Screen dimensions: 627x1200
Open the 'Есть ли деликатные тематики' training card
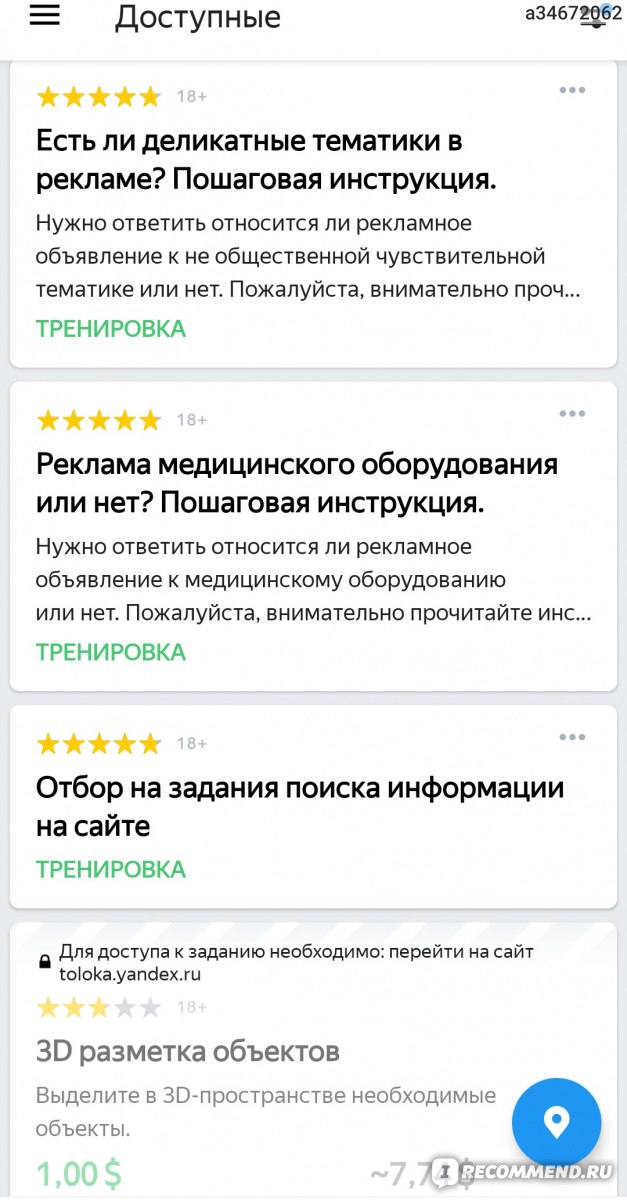(313, 213)
